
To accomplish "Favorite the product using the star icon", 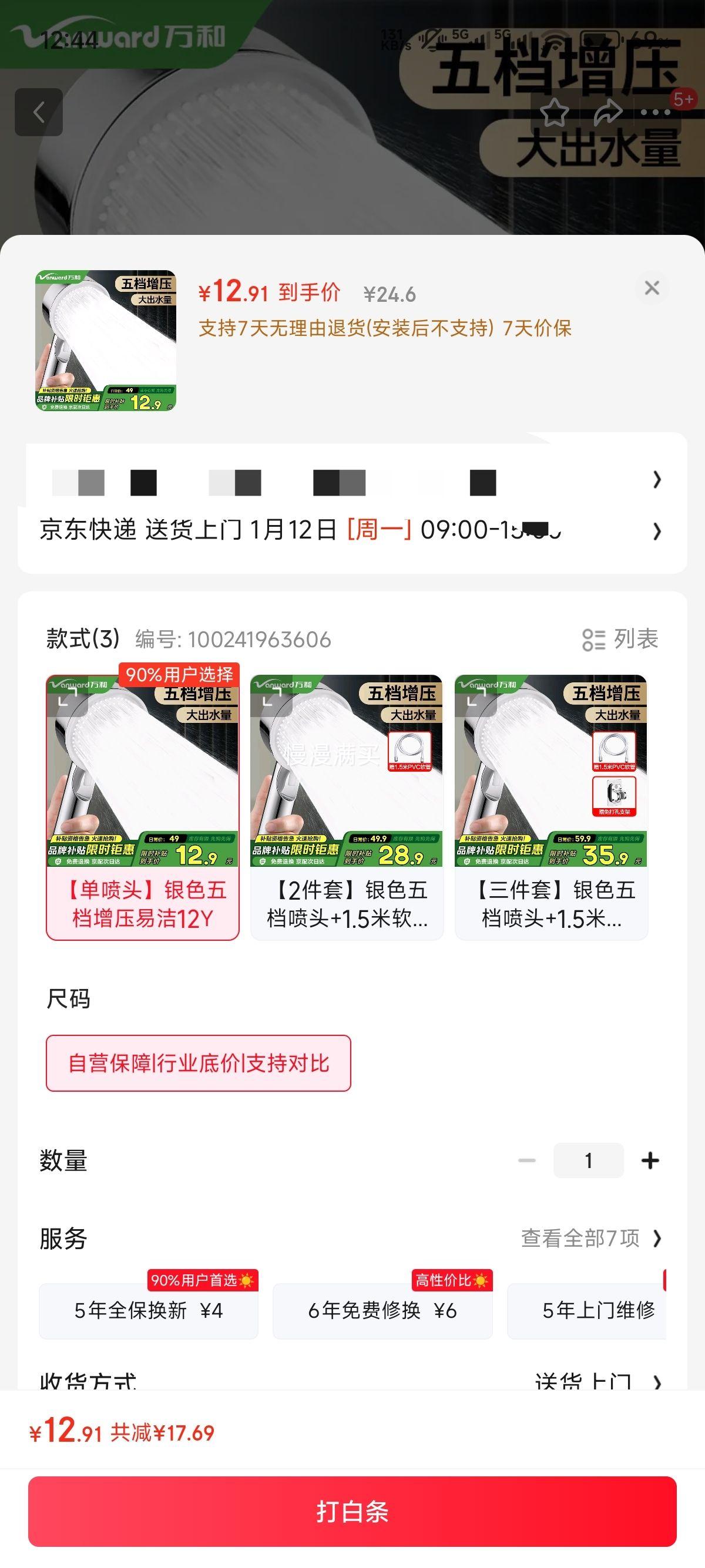I will point(555,112).
